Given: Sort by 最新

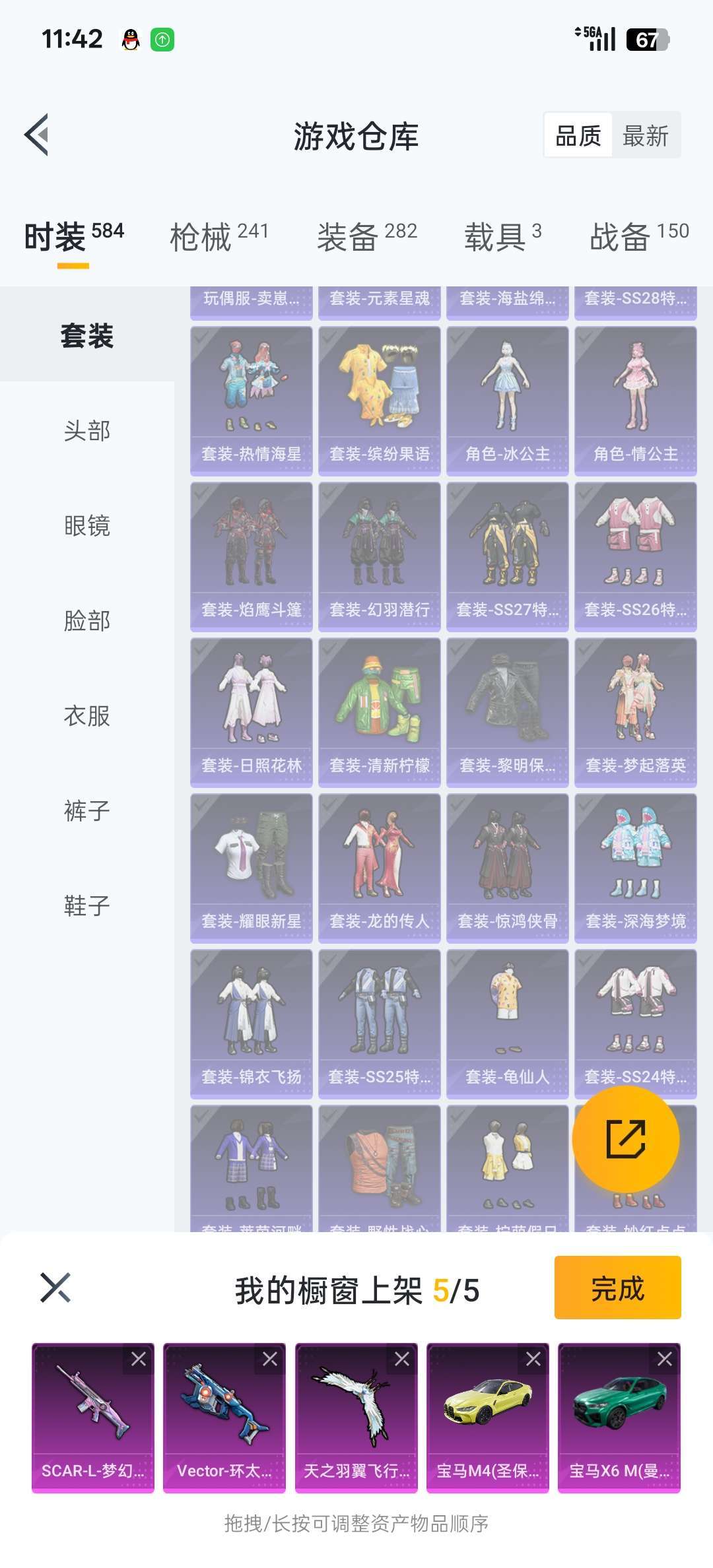Looking at the screenshot, I should 645,137.
